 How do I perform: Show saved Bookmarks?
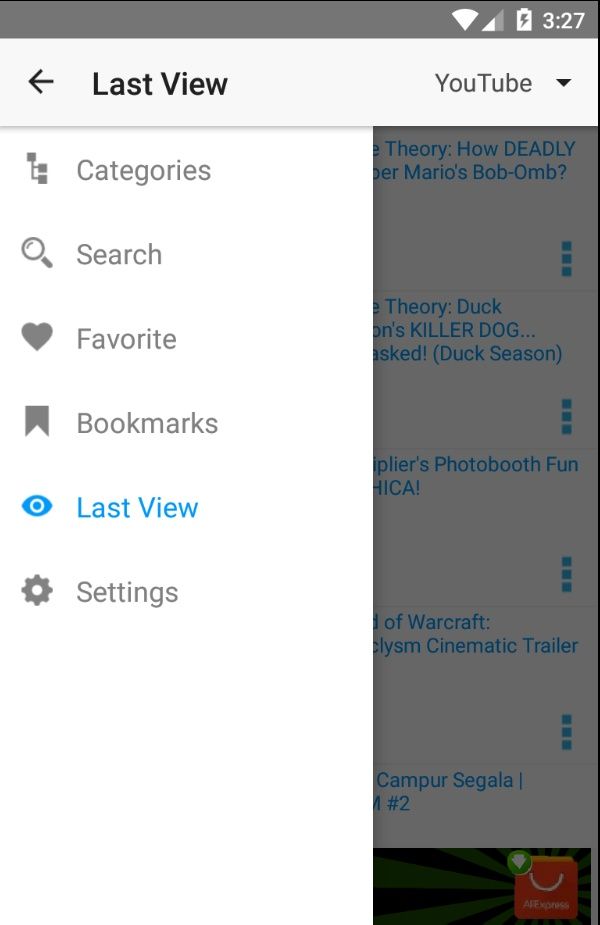[146, 423]
